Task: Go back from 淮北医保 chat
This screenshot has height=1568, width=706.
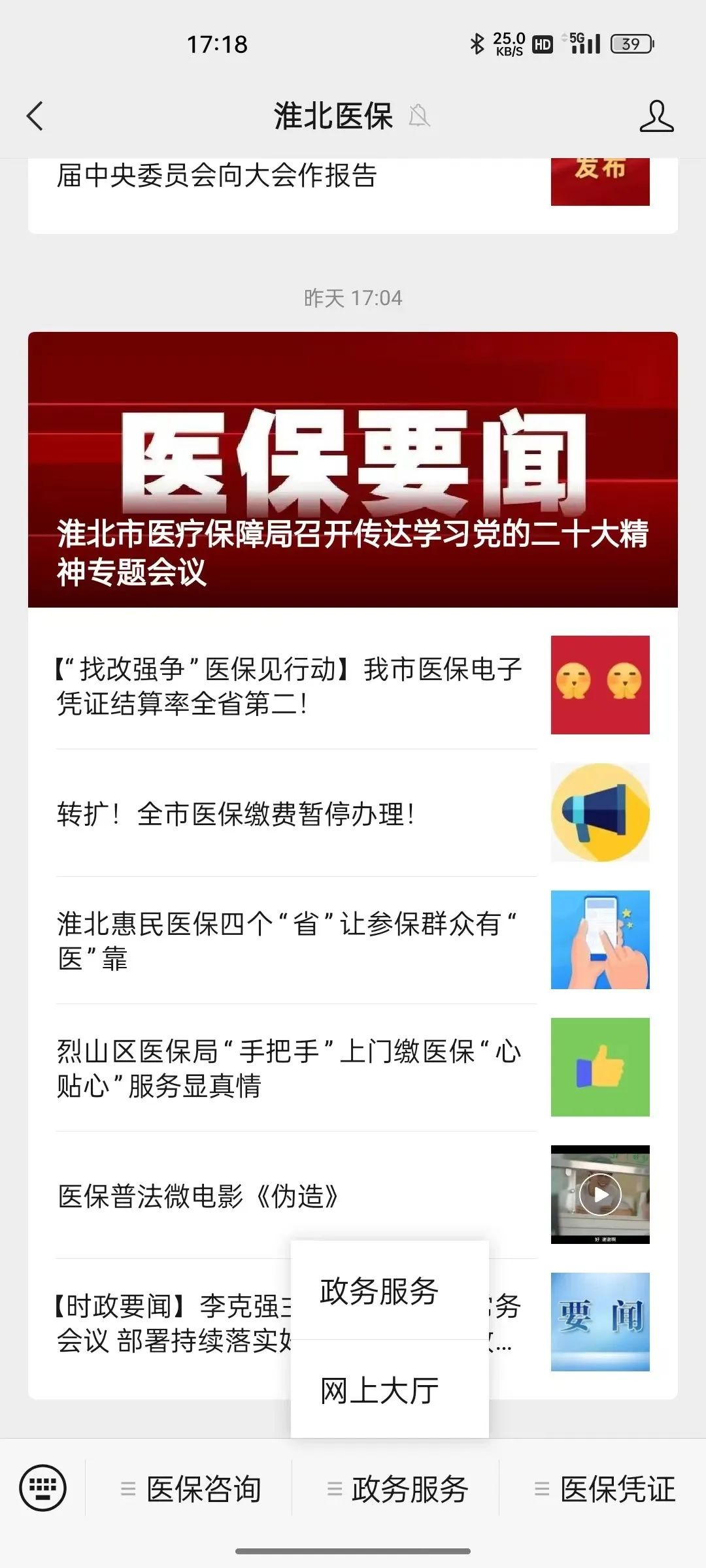Action: pyautogui.click(x=35, y=116)
